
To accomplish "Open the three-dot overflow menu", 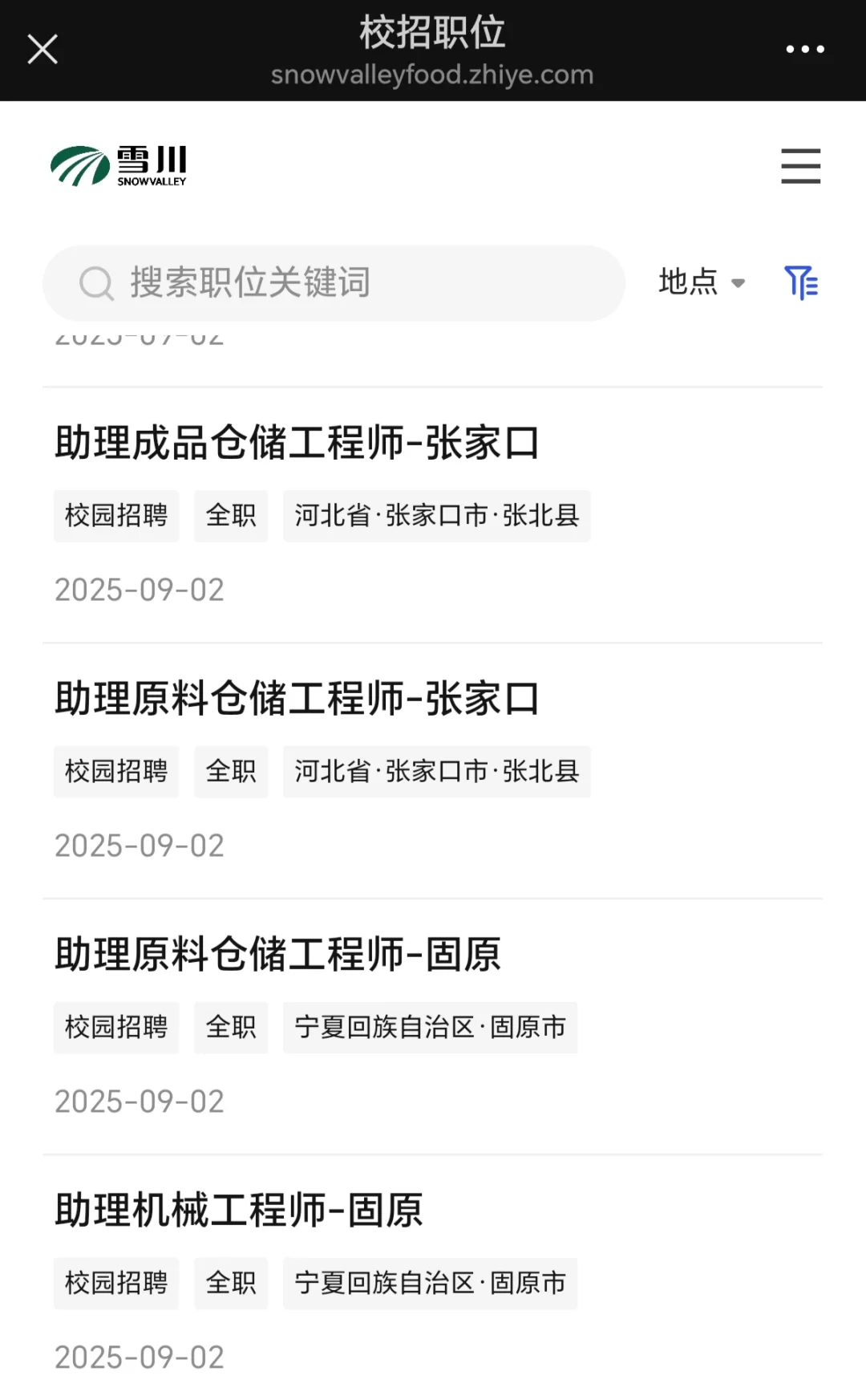I will (x=804, y=49).
